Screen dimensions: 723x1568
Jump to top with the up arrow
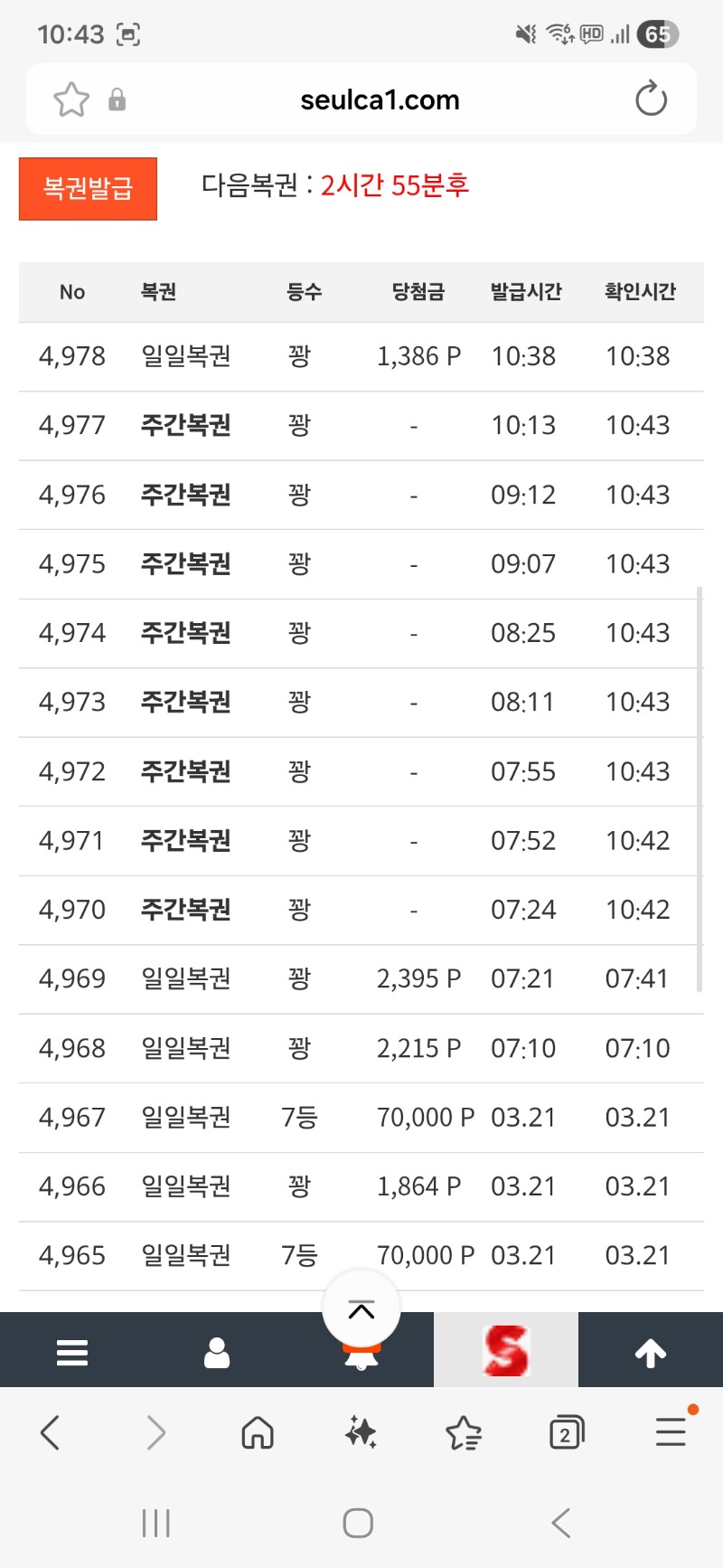coord(651,1352)
